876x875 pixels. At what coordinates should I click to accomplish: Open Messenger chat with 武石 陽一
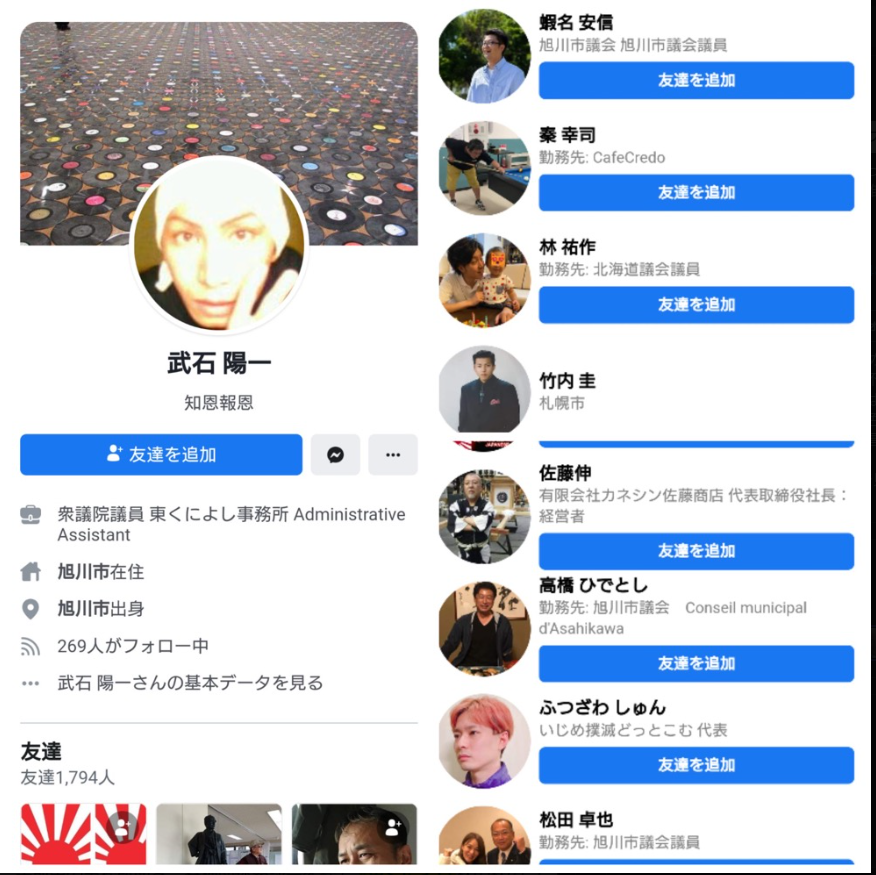pyautogui.click(x=335, y=454)
